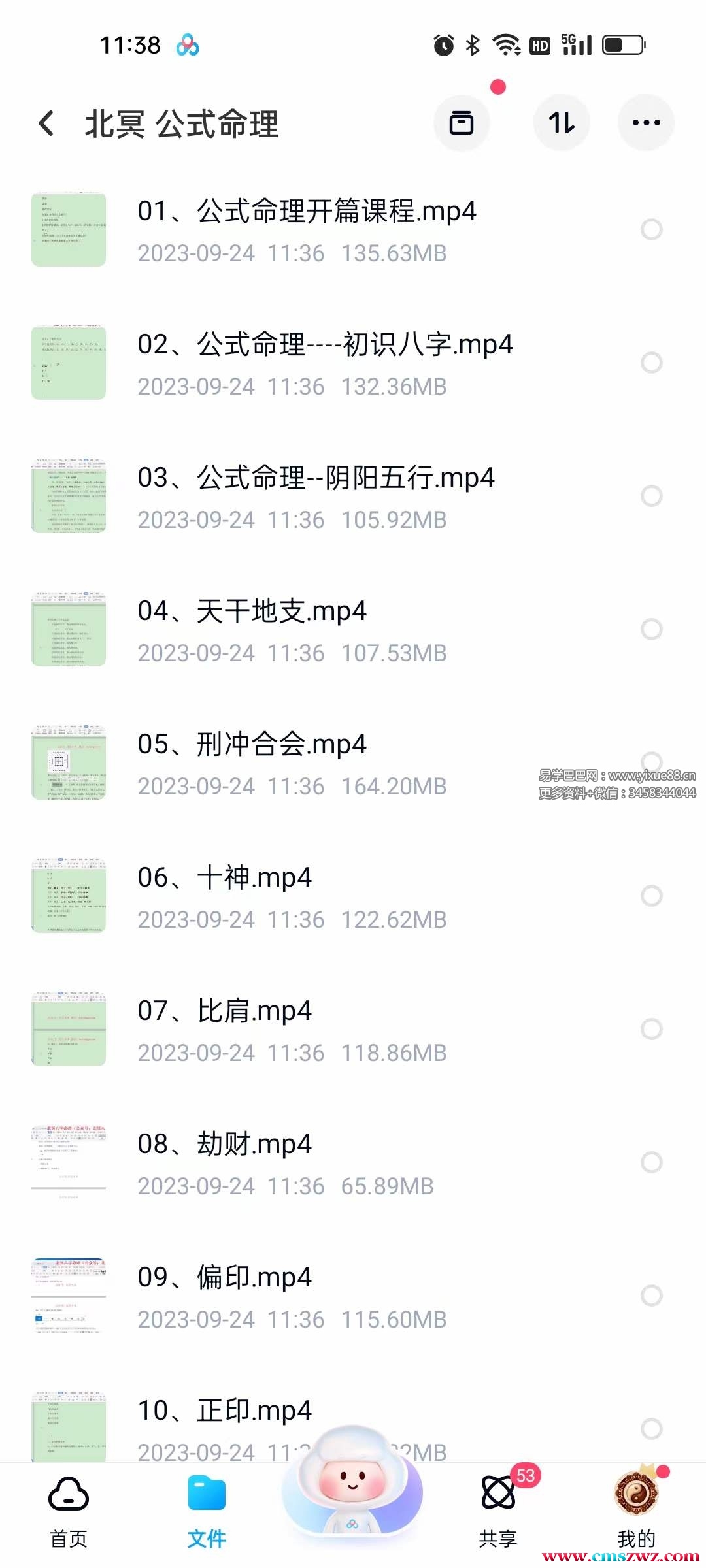
Task: Switch to the 共享 tab
Action: coord(498,1511)
